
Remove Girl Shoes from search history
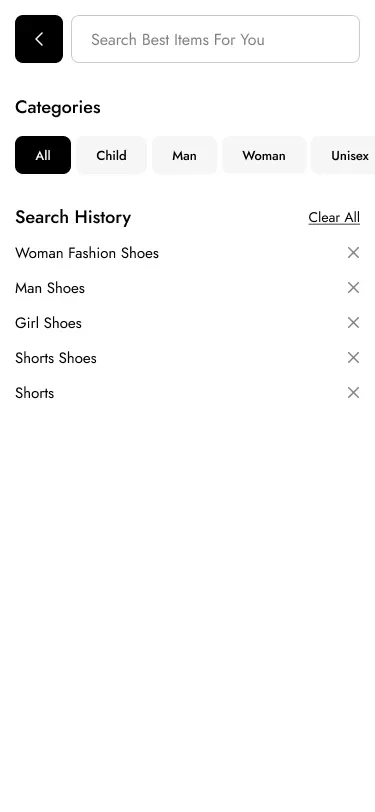coord(353,323)
